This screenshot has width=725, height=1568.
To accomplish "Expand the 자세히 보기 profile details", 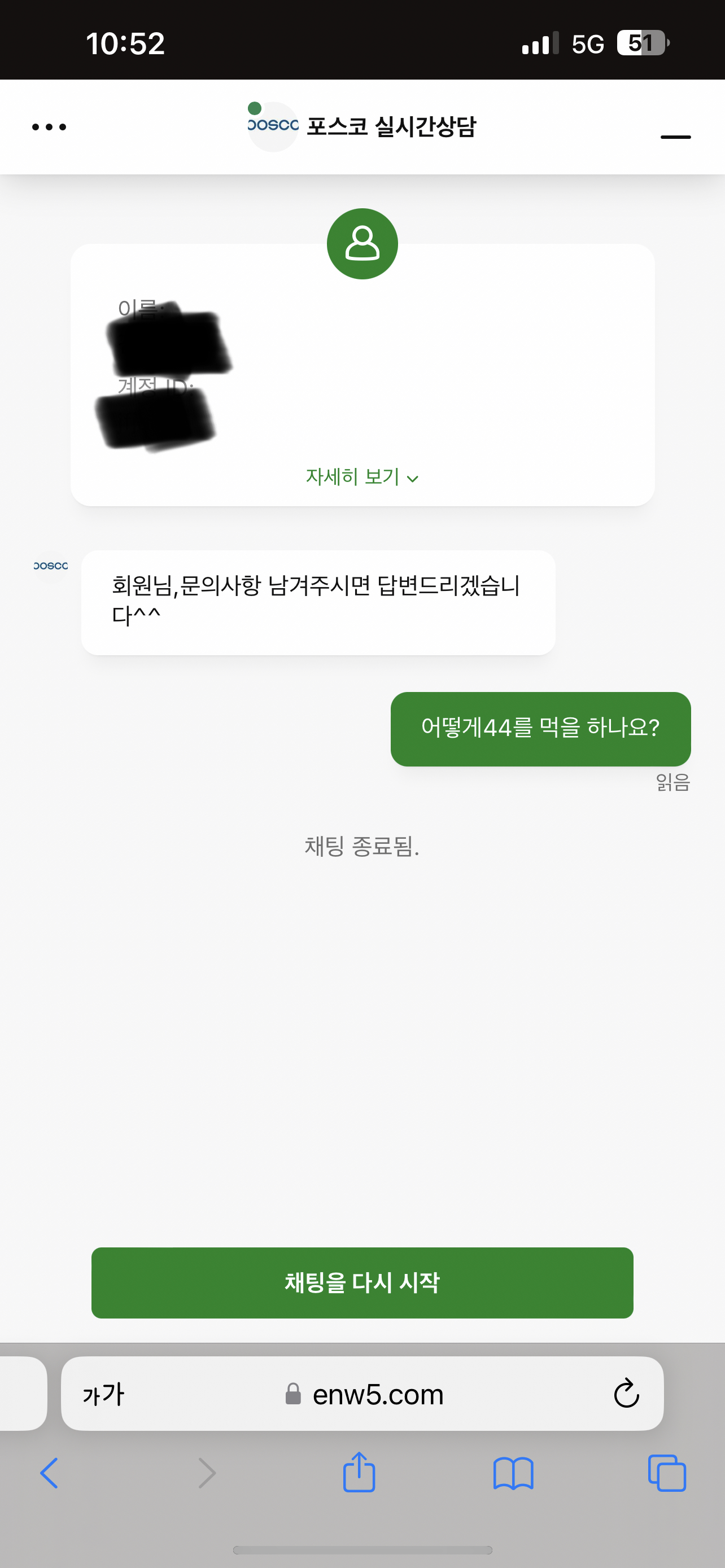I will pyautogui.click(x=351, y=477).
